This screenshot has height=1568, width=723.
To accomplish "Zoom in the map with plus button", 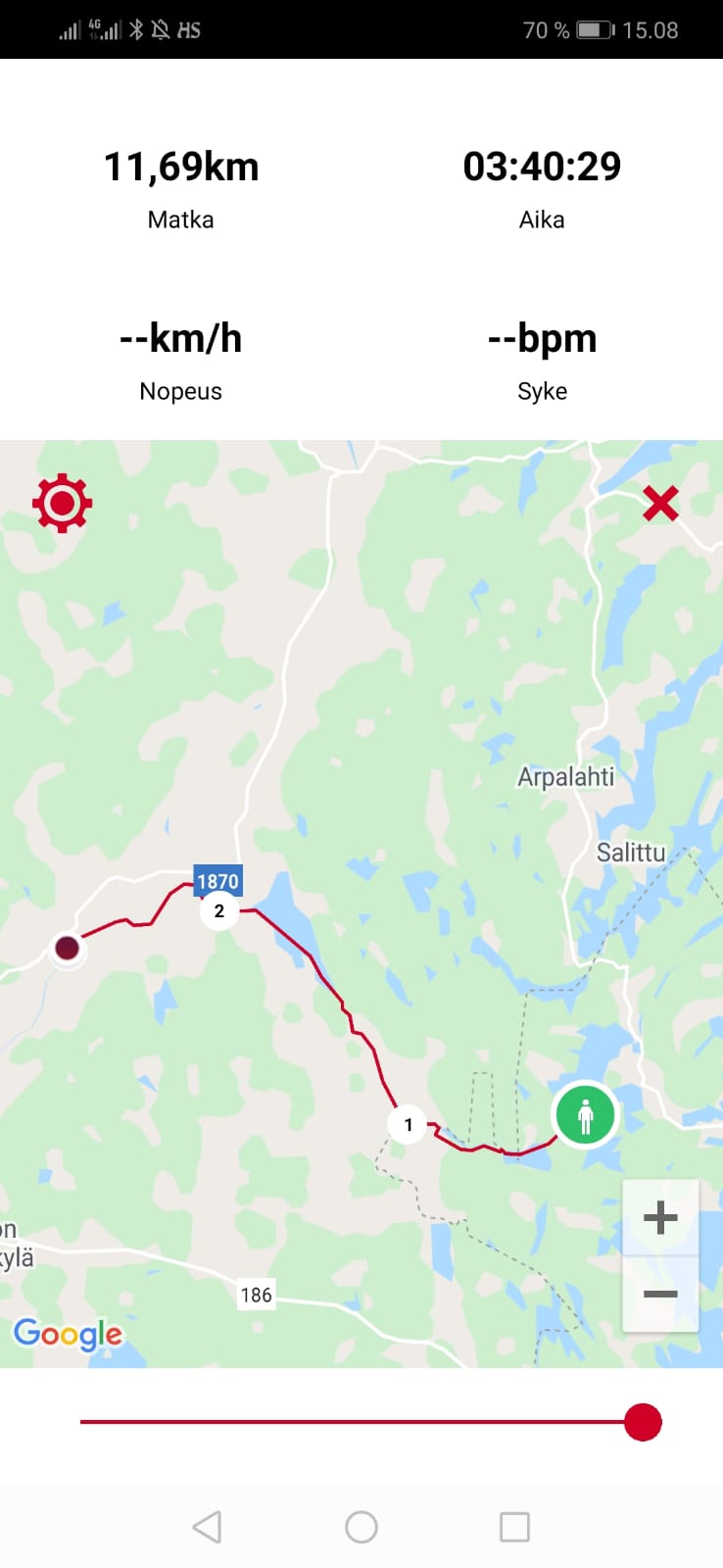I will [x=660, y=1218].
